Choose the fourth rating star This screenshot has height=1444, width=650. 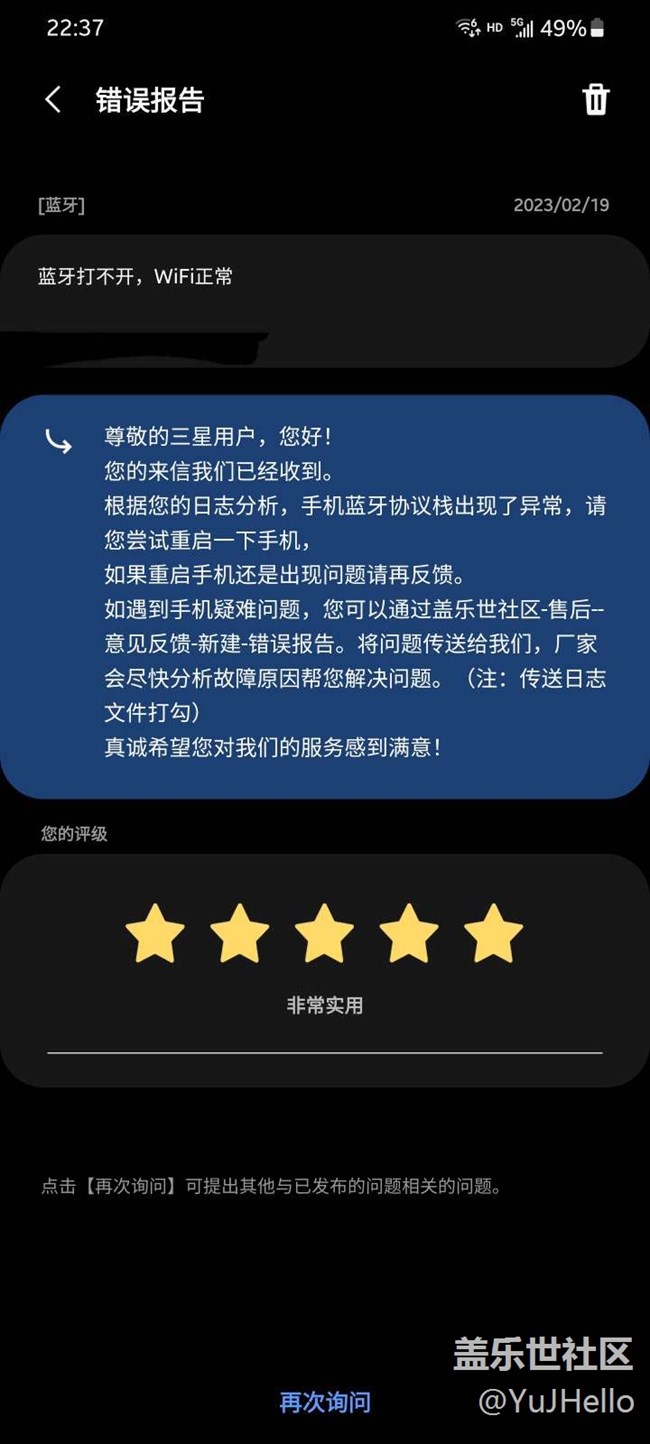tap(409, 934)
